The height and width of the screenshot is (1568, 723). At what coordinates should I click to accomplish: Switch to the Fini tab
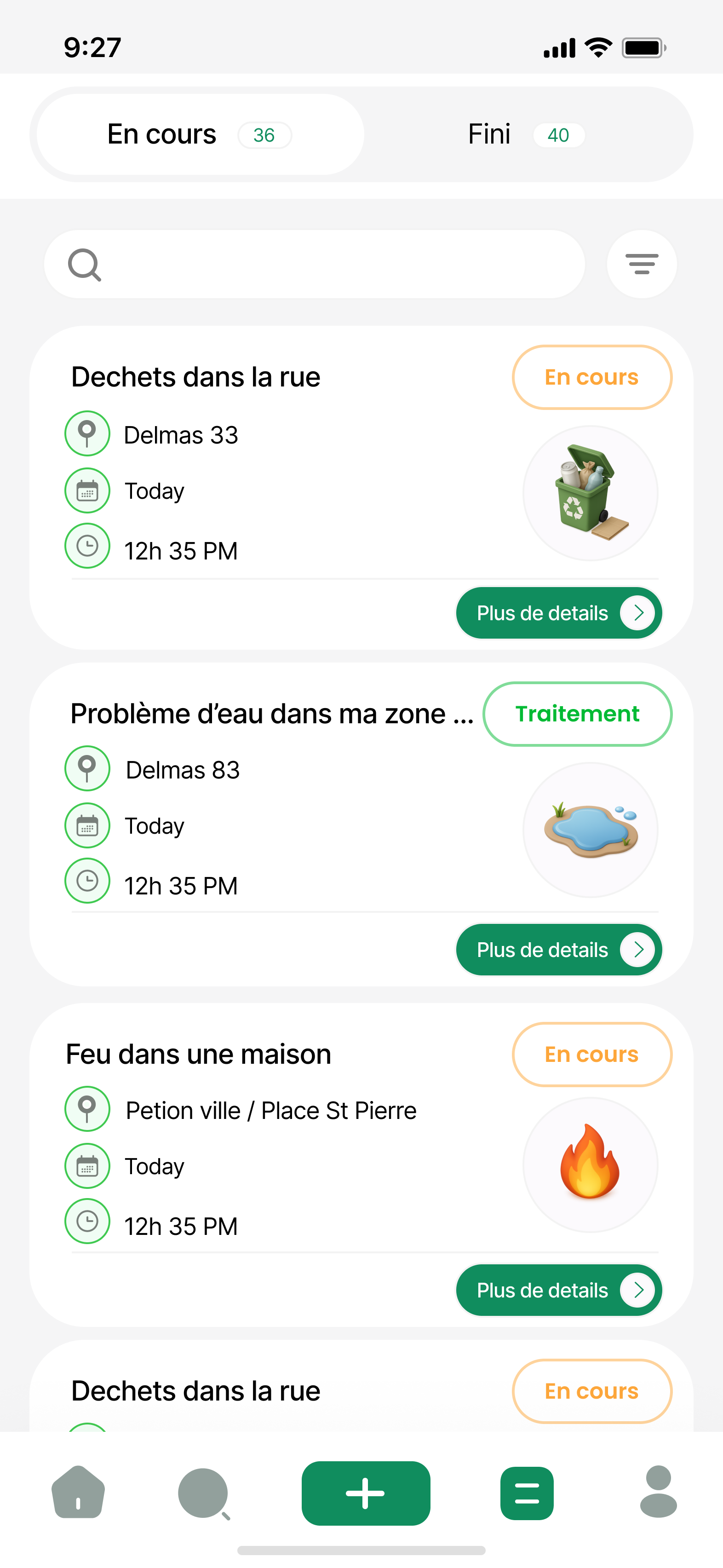525,134
